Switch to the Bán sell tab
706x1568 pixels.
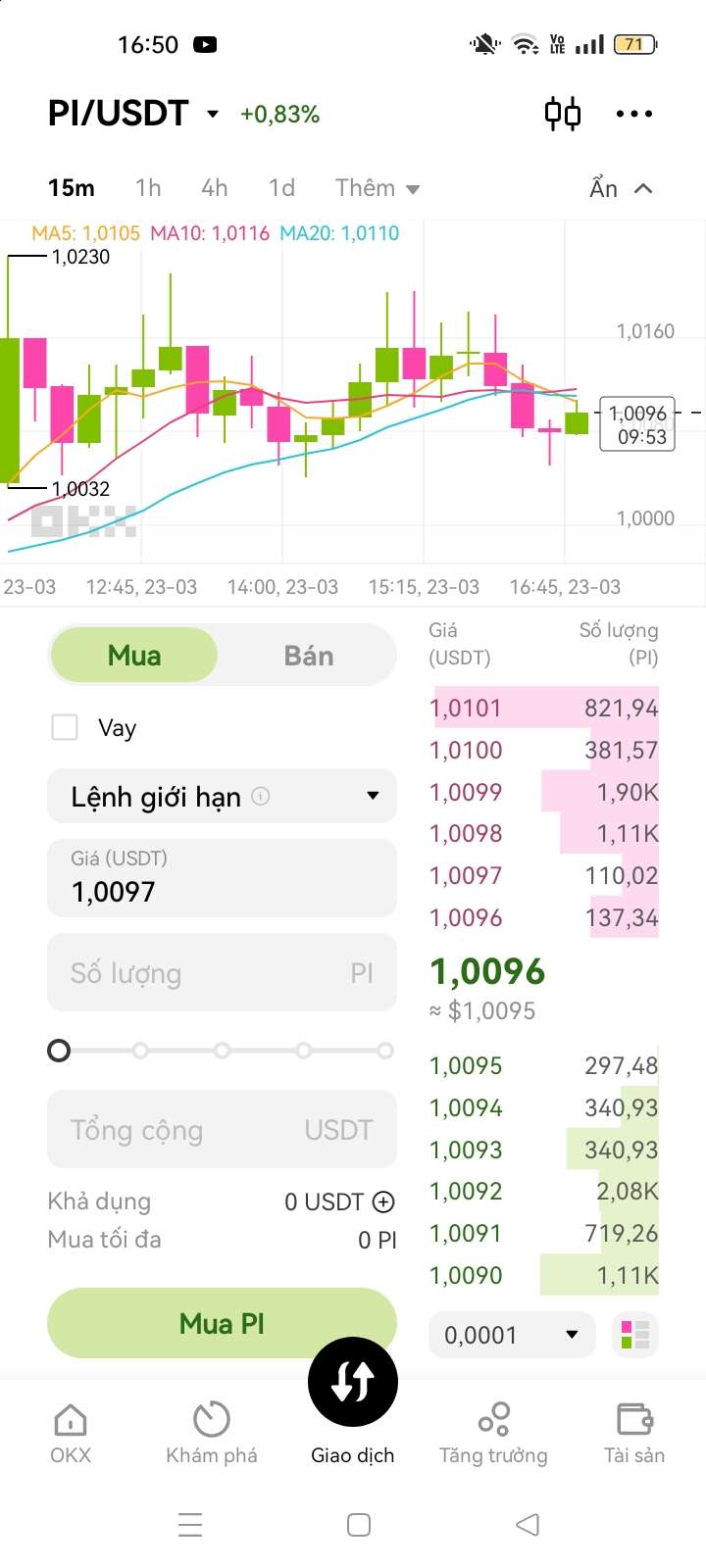(x=308, y=656)
